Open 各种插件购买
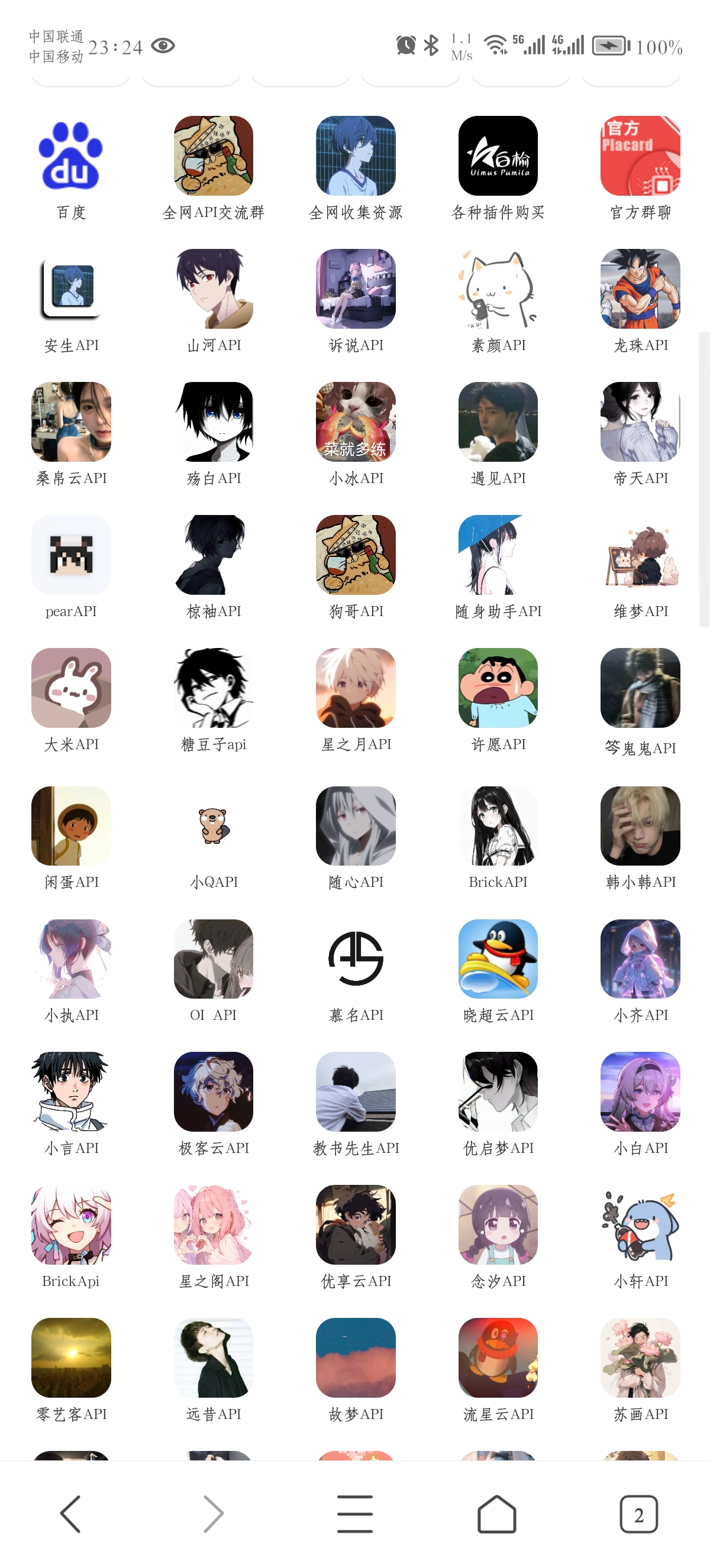 (498, 156)
